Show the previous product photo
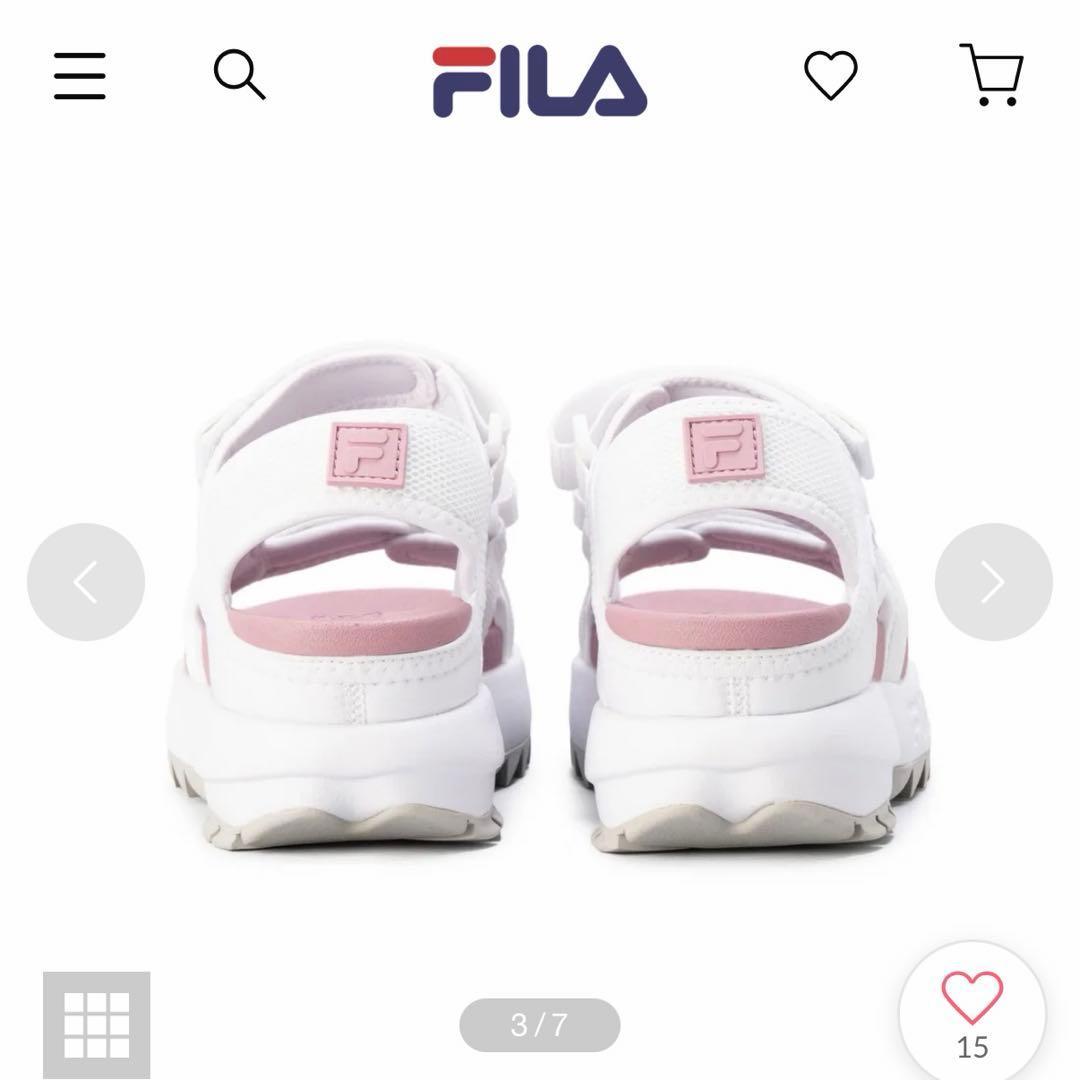 pyautogui.click(x=86, y=582)
